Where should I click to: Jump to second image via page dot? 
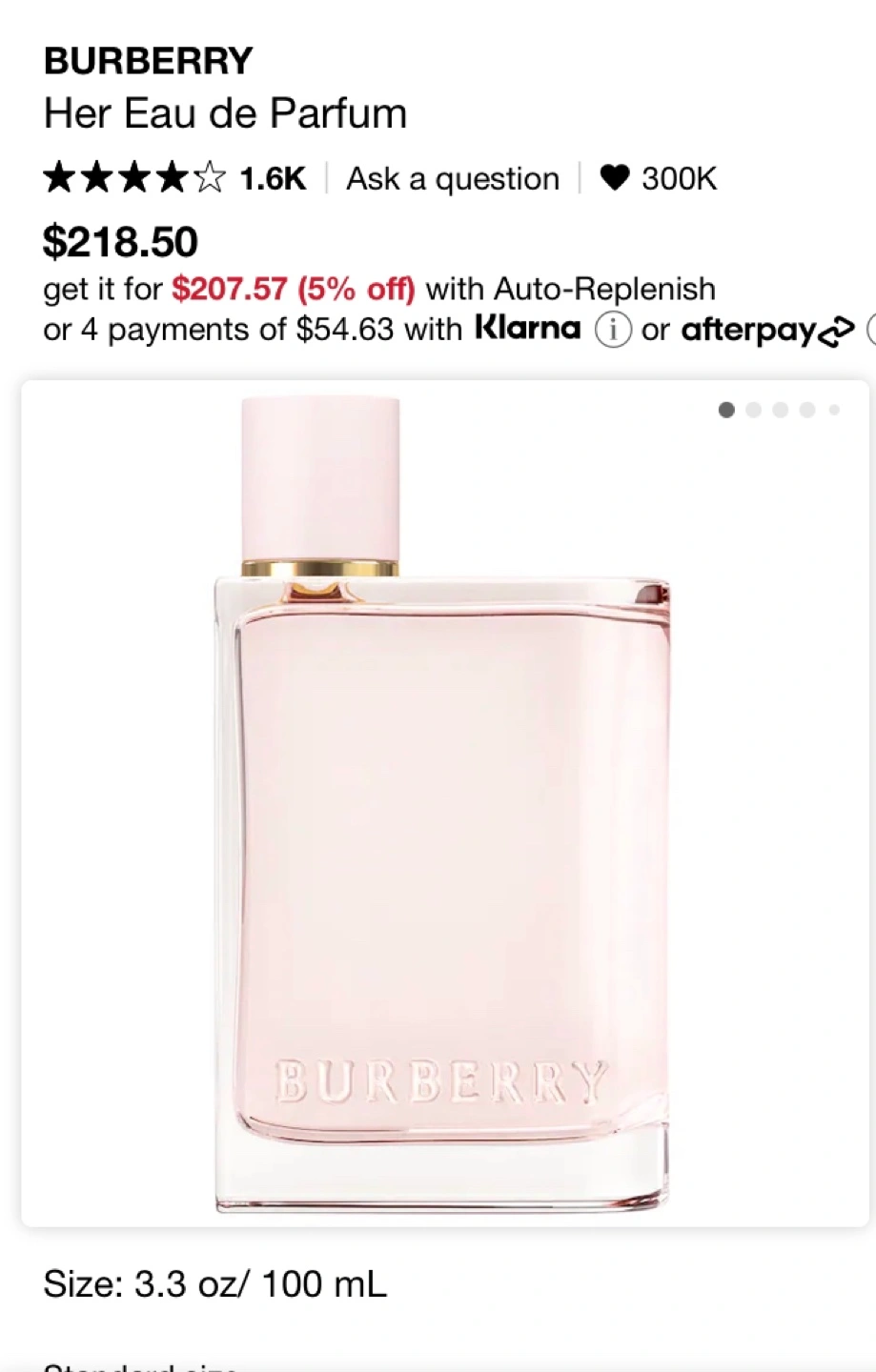pos(754,410)
